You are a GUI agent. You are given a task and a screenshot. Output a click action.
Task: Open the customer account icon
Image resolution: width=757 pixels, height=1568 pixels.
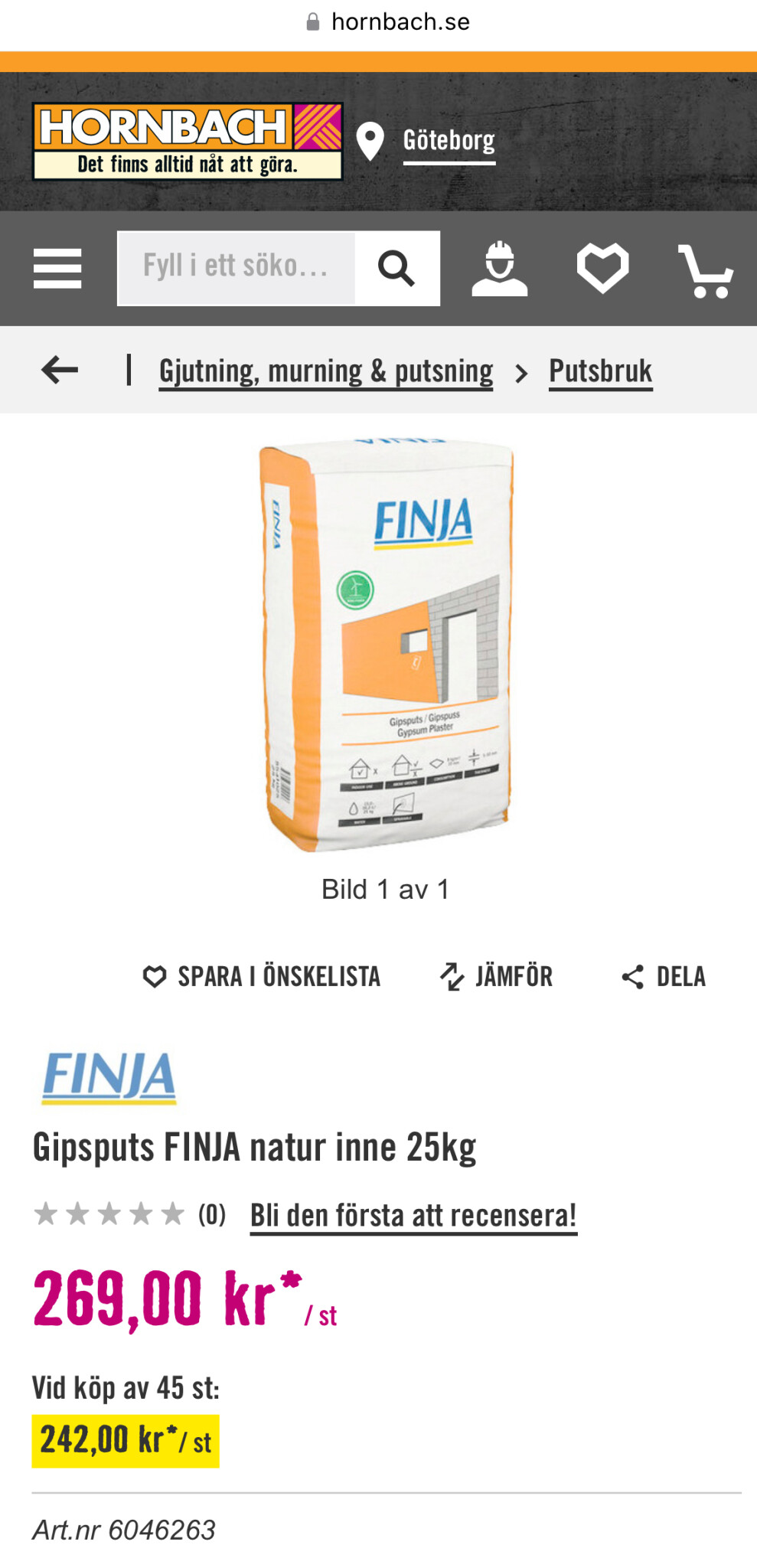(x=500, y=269)
